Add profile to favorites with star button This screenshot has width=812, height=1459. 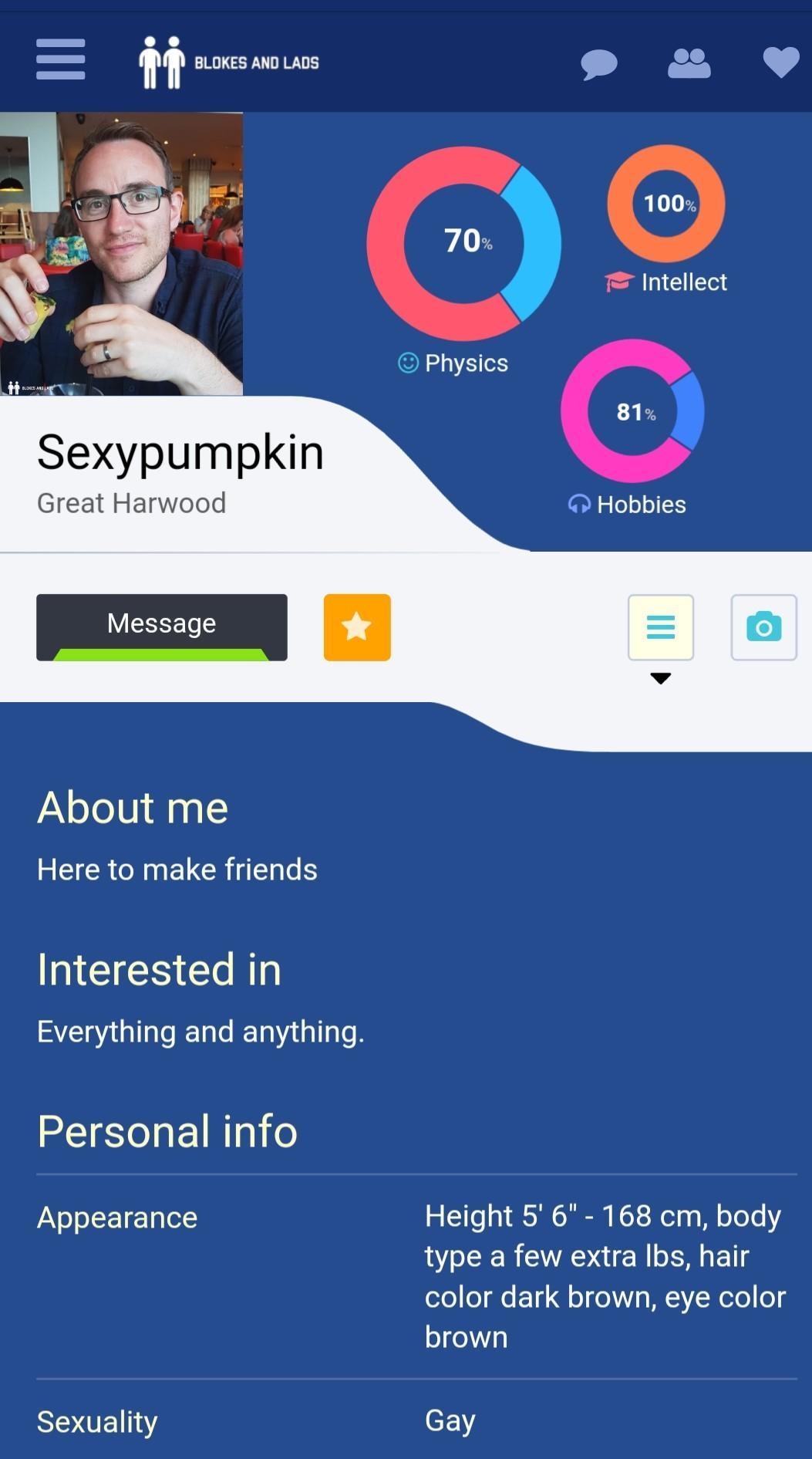tap(357, 627)
